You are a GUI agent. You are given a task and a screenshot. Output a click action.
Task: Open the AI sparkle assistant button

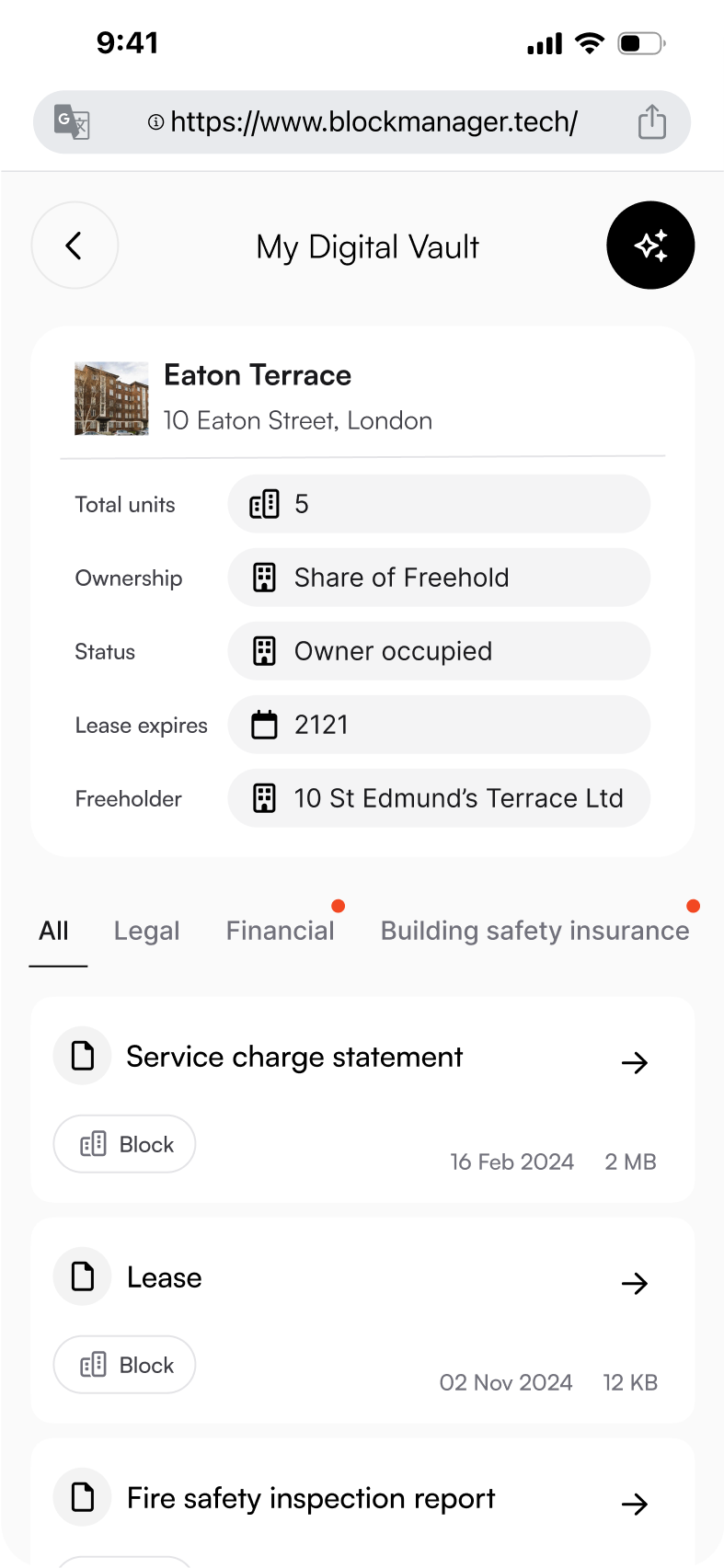pos(650,246)
